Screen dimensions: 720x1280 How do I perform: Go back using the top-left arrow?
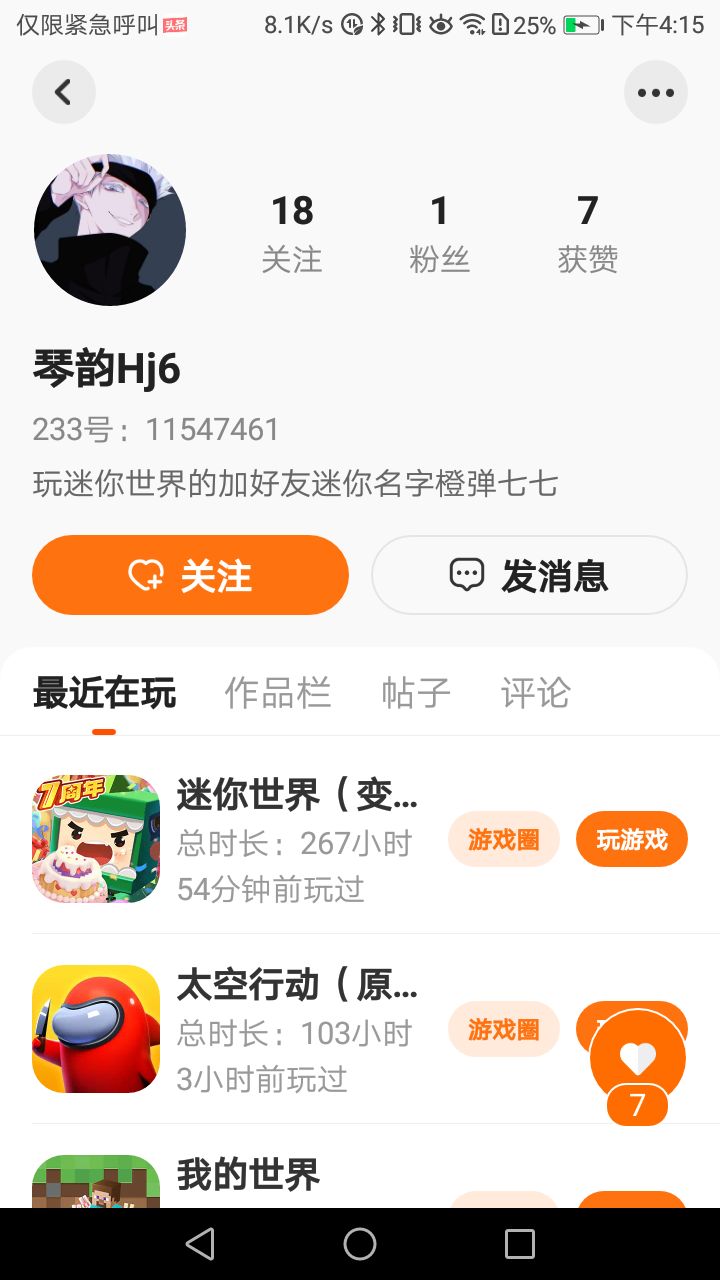point(64,92)
